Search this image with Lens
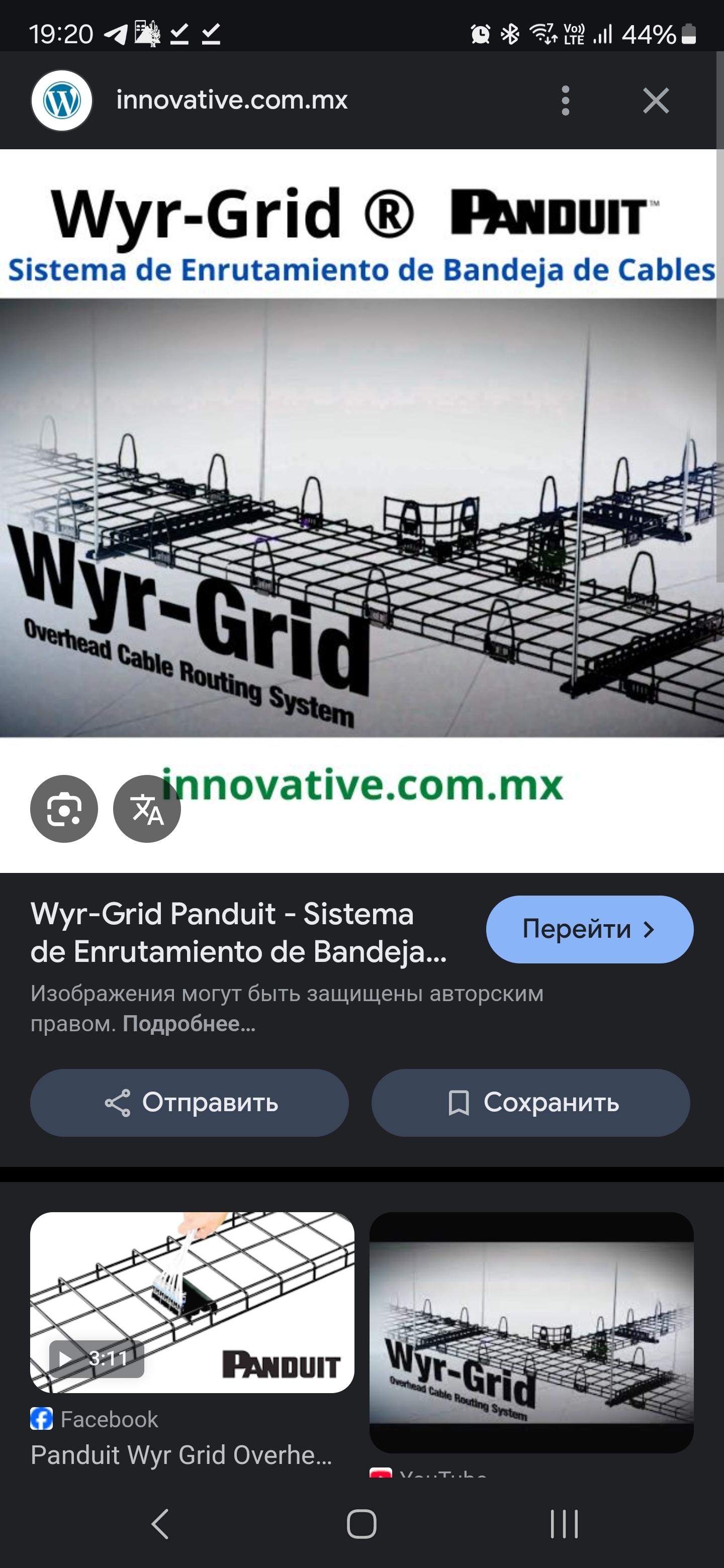Screen dimensions: 724x1568 pos(64,808)
